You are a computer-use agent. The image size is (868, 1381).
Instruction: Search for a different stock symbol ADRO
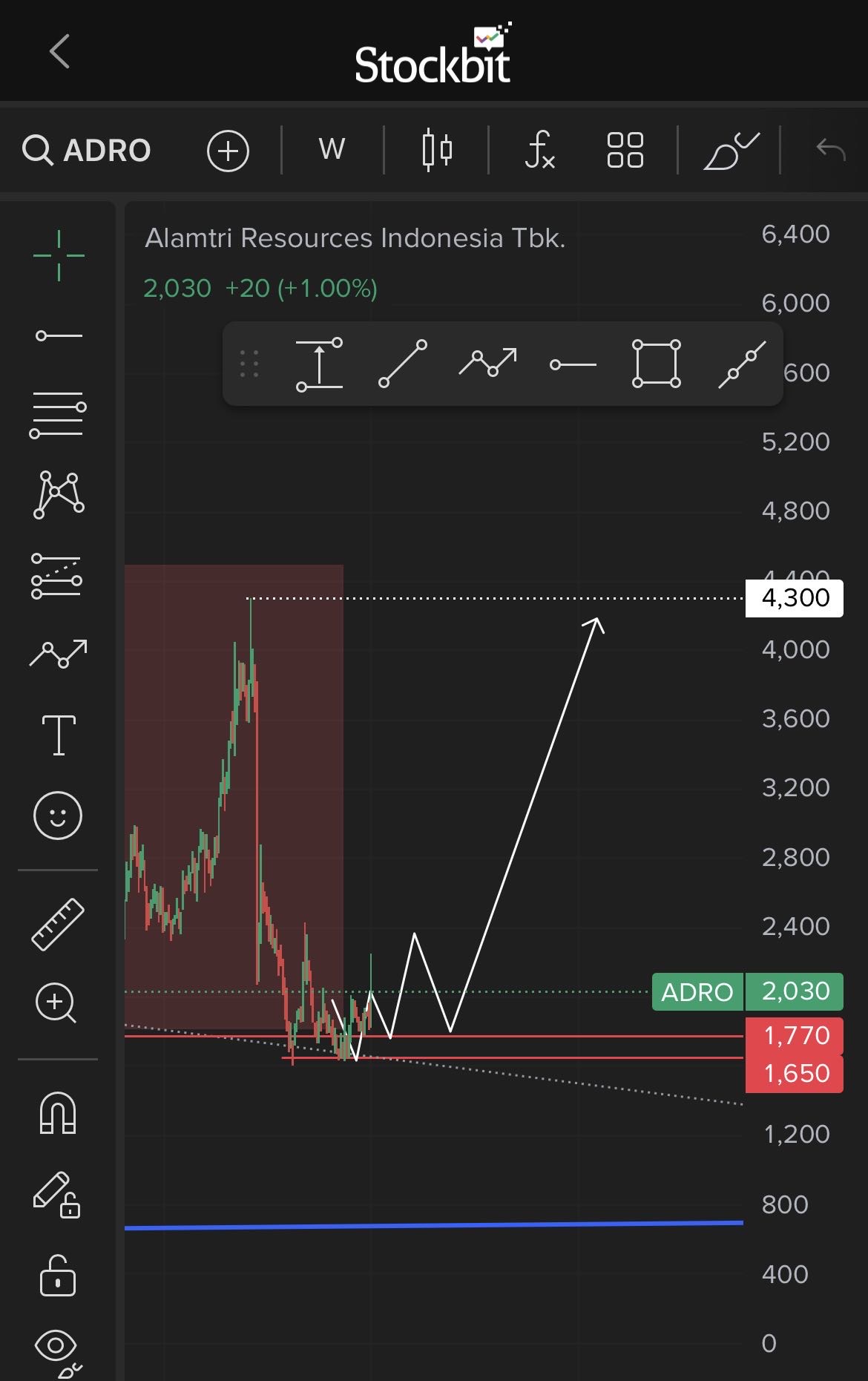[87, 150]
